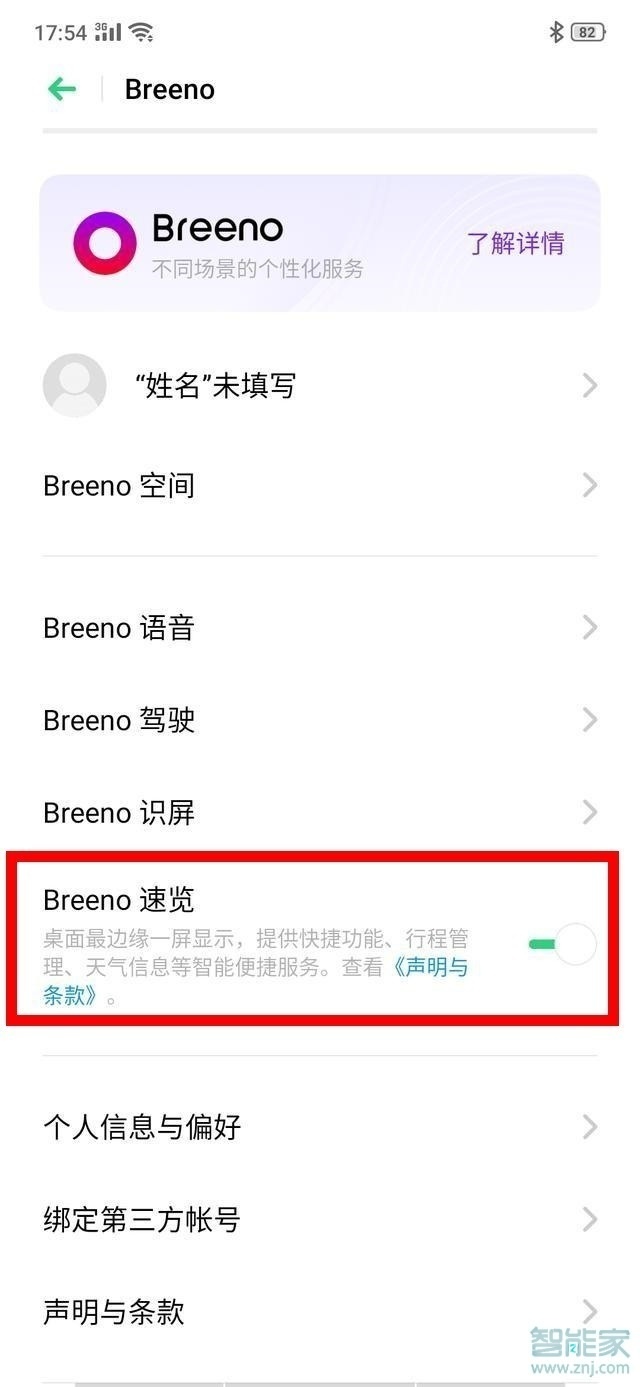640x1387 pixels.
Task: Open the "姓名"未填写 profile row
Action: [x=320, y=385]
